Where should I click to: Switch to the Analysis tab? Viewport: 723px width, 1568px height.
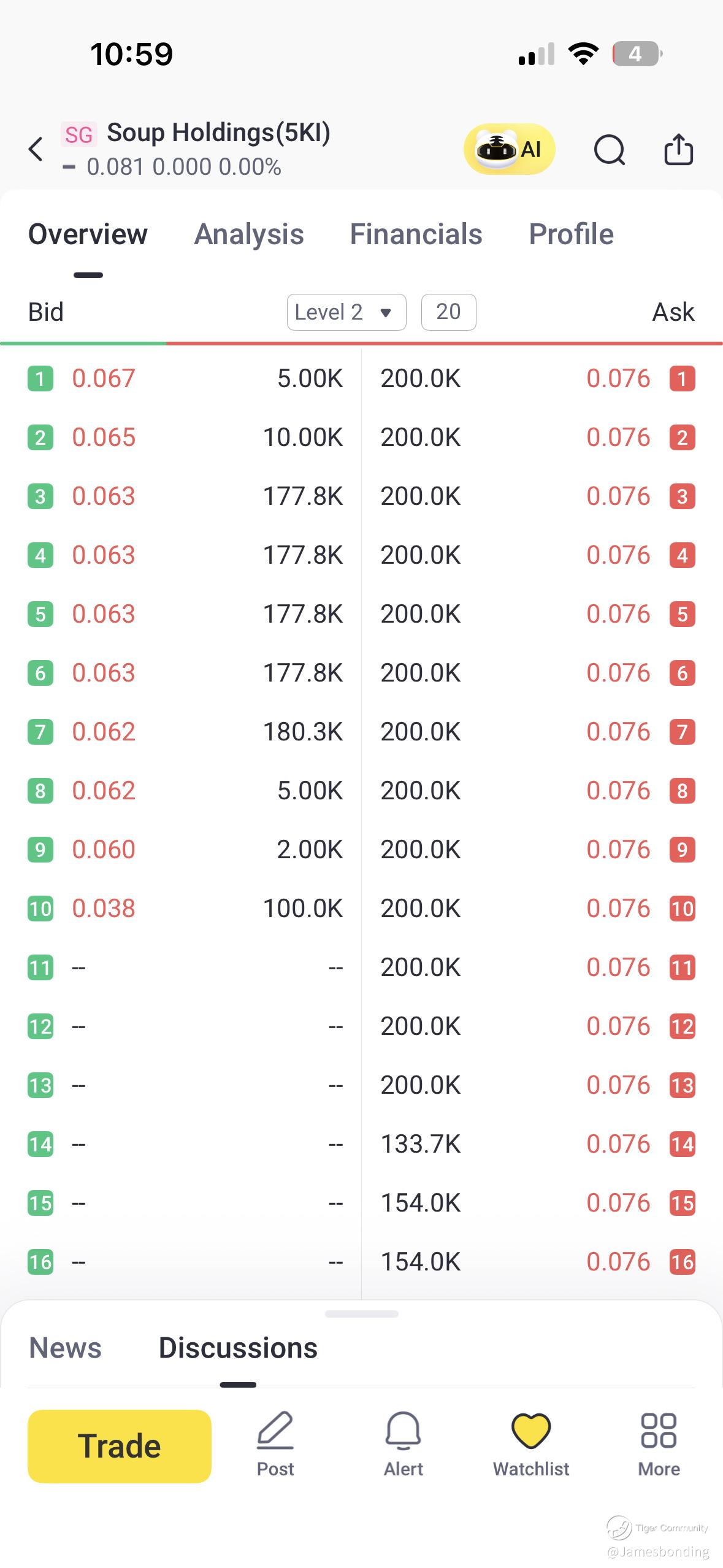[x=249, y=234]
